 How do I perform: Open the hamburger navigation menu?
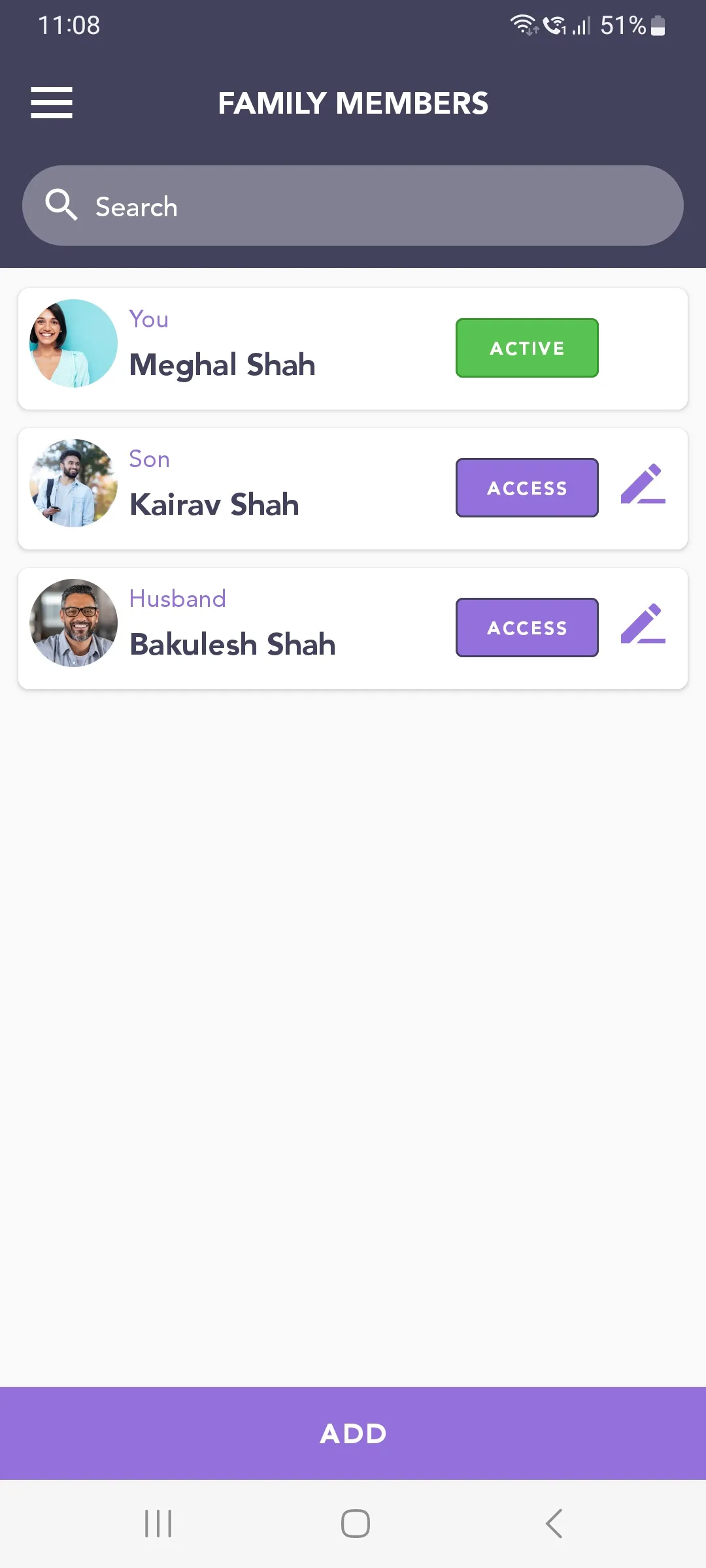click(x=51, y=103)
